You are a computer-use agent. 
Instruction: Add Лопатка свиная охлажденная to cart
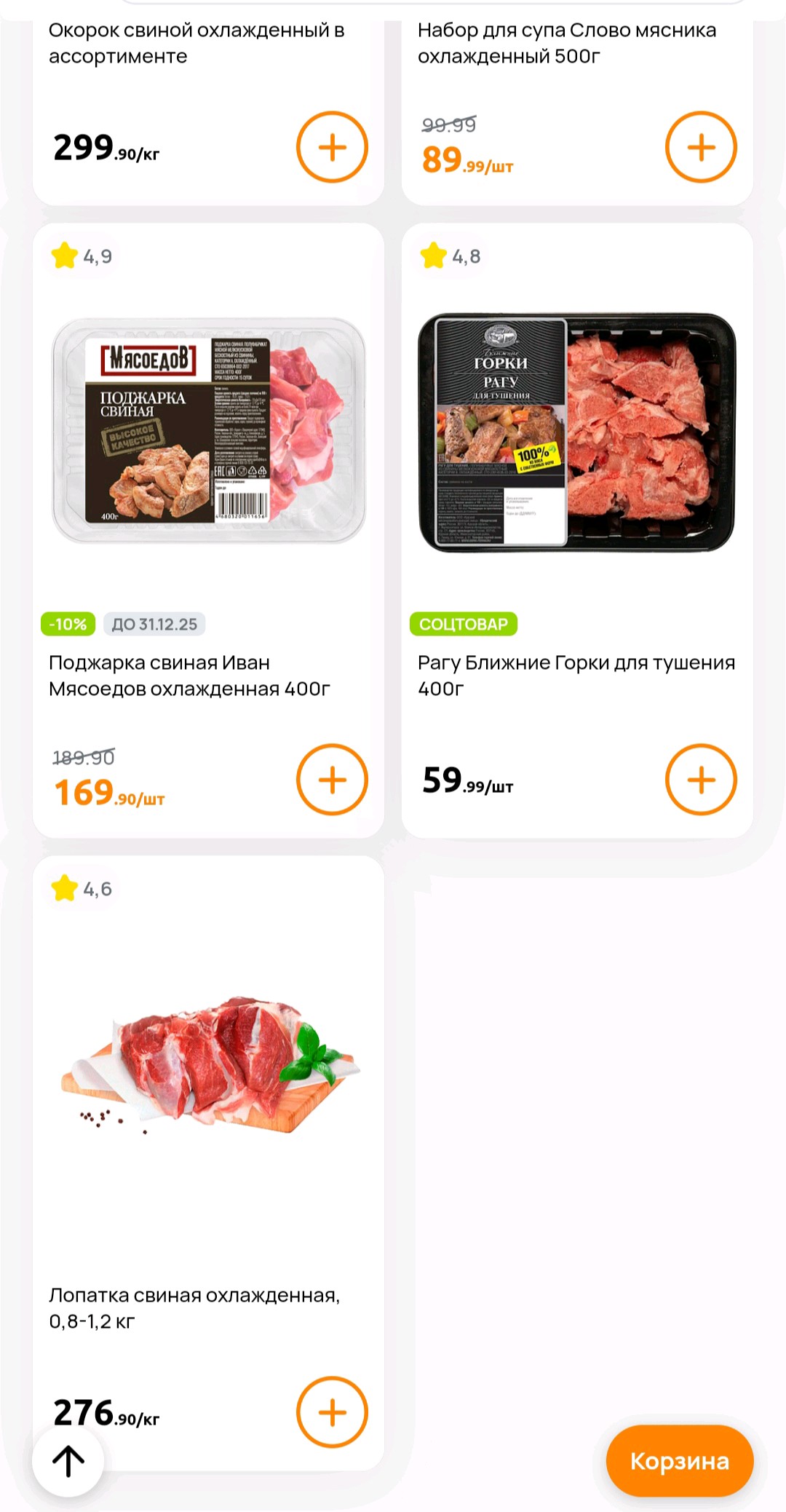tap(332, 1412)
